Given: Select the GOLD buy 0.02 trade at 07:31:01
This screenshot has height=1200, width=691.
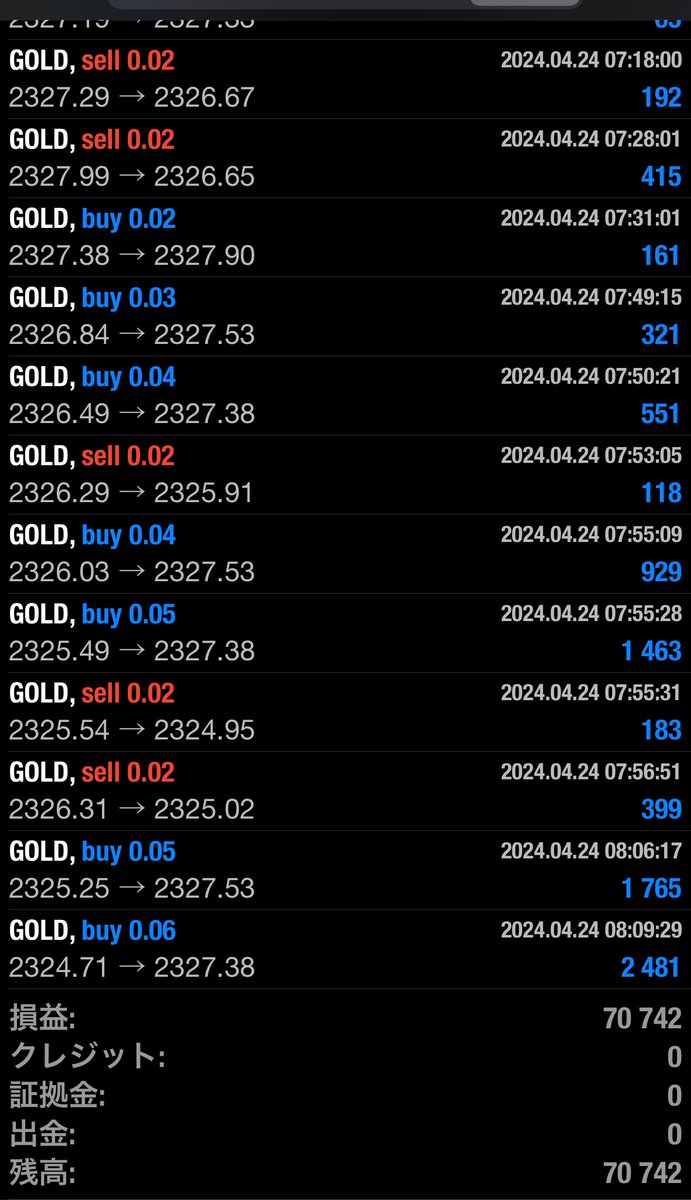Looking at the screenshot, I should [345, 237].
